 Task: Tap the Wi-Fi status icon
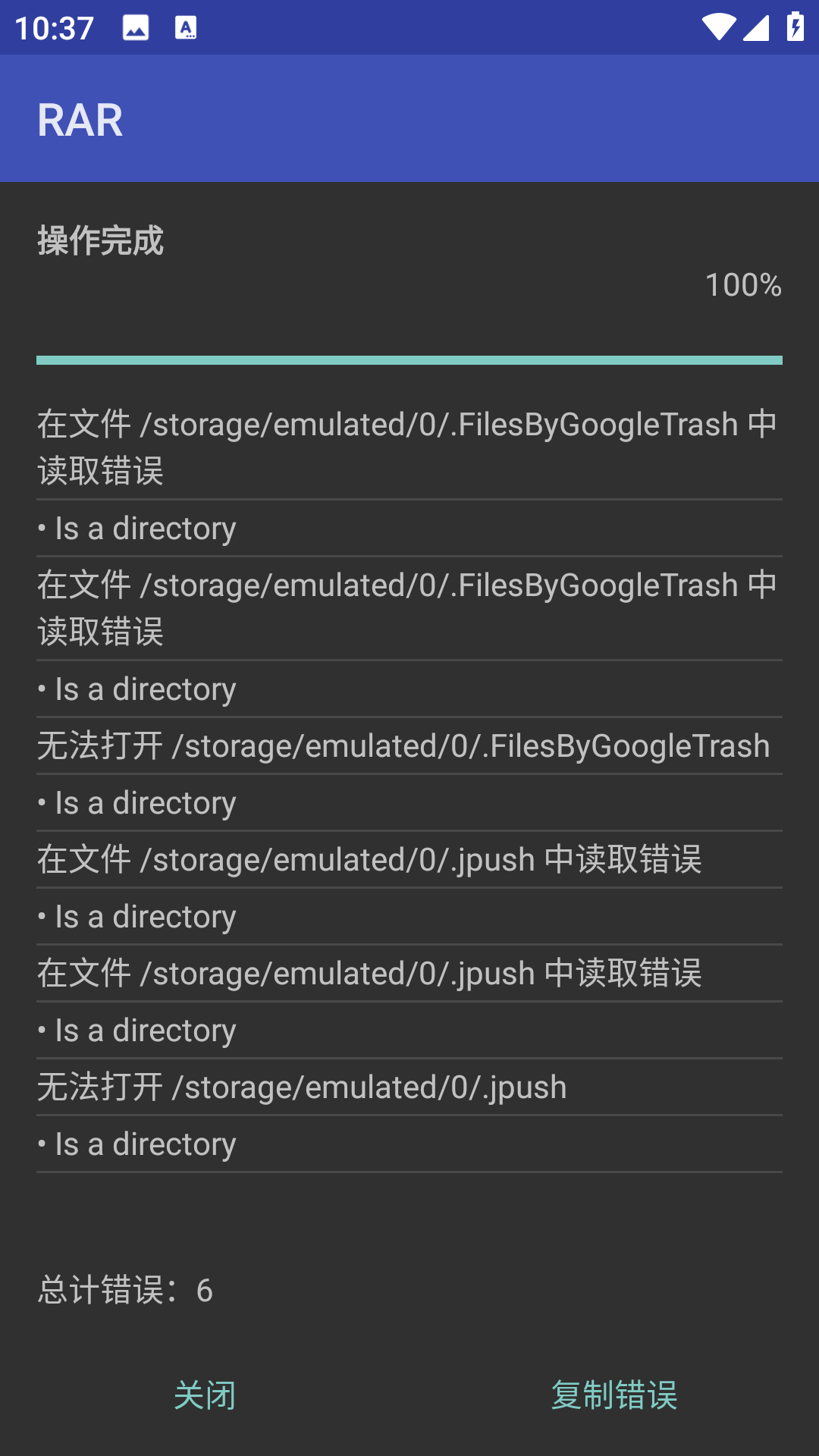(720, 27)
